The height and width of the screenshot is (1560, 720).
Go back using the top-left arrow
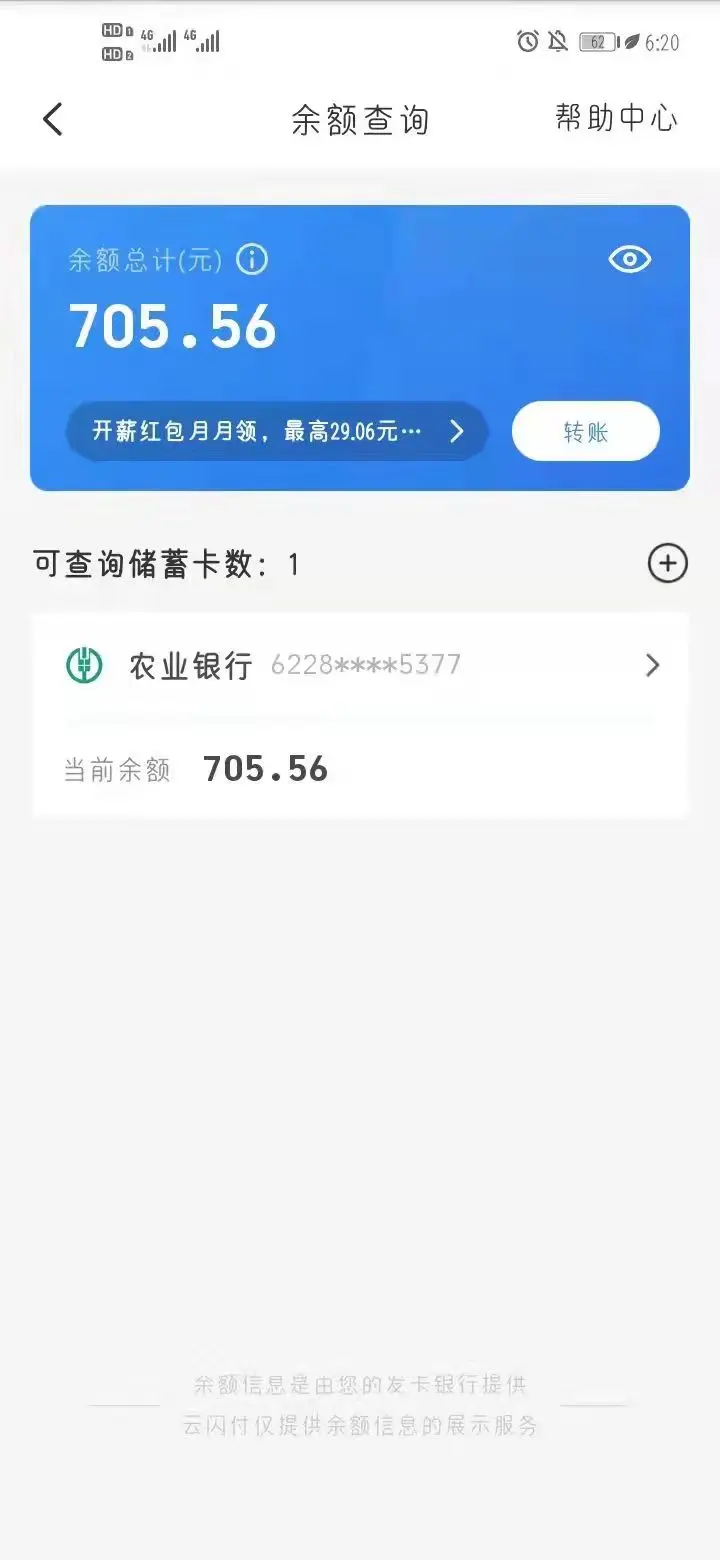(x=53, y=120)
